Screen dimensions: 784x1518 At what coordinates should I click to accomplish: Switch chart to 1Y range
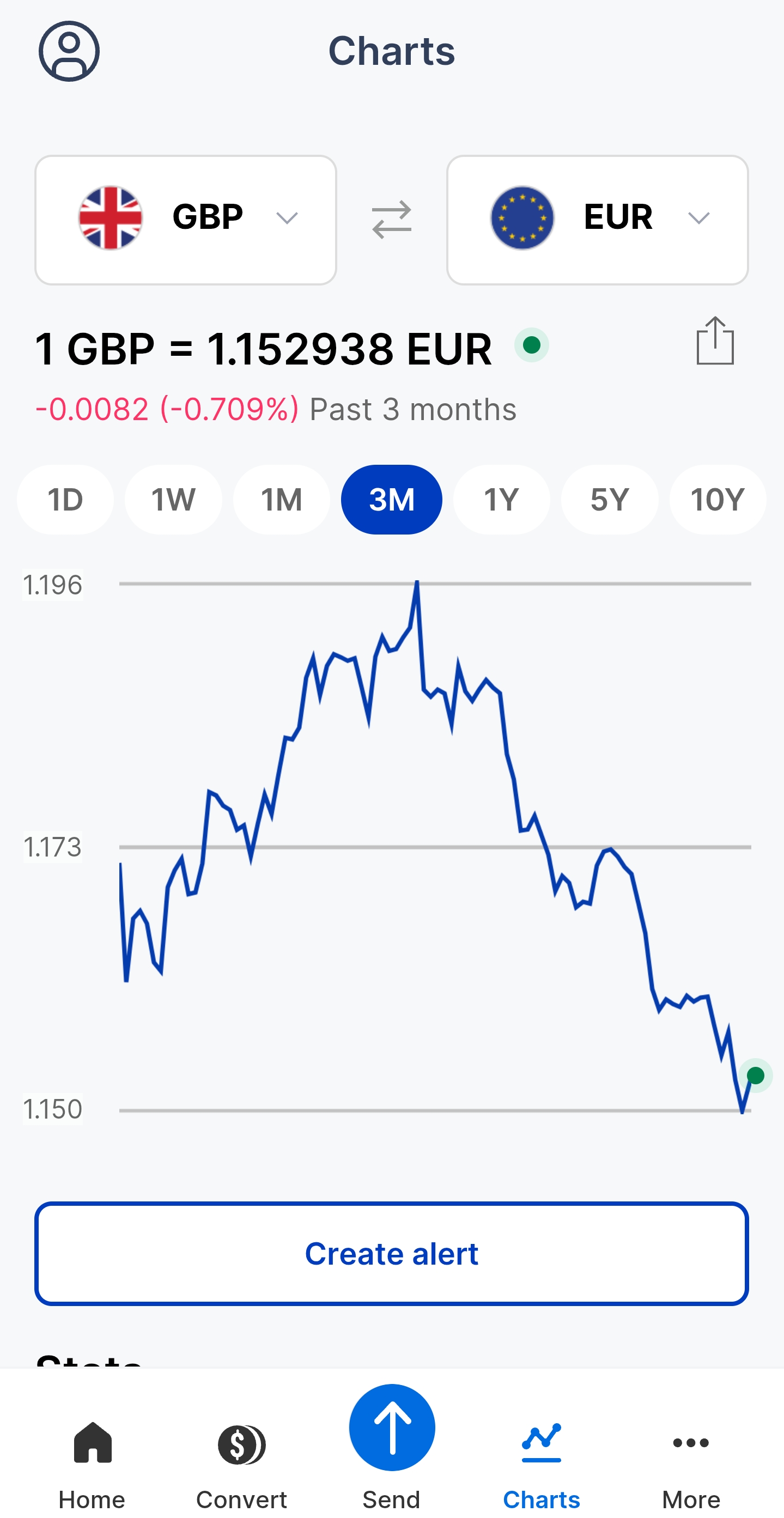501,500
